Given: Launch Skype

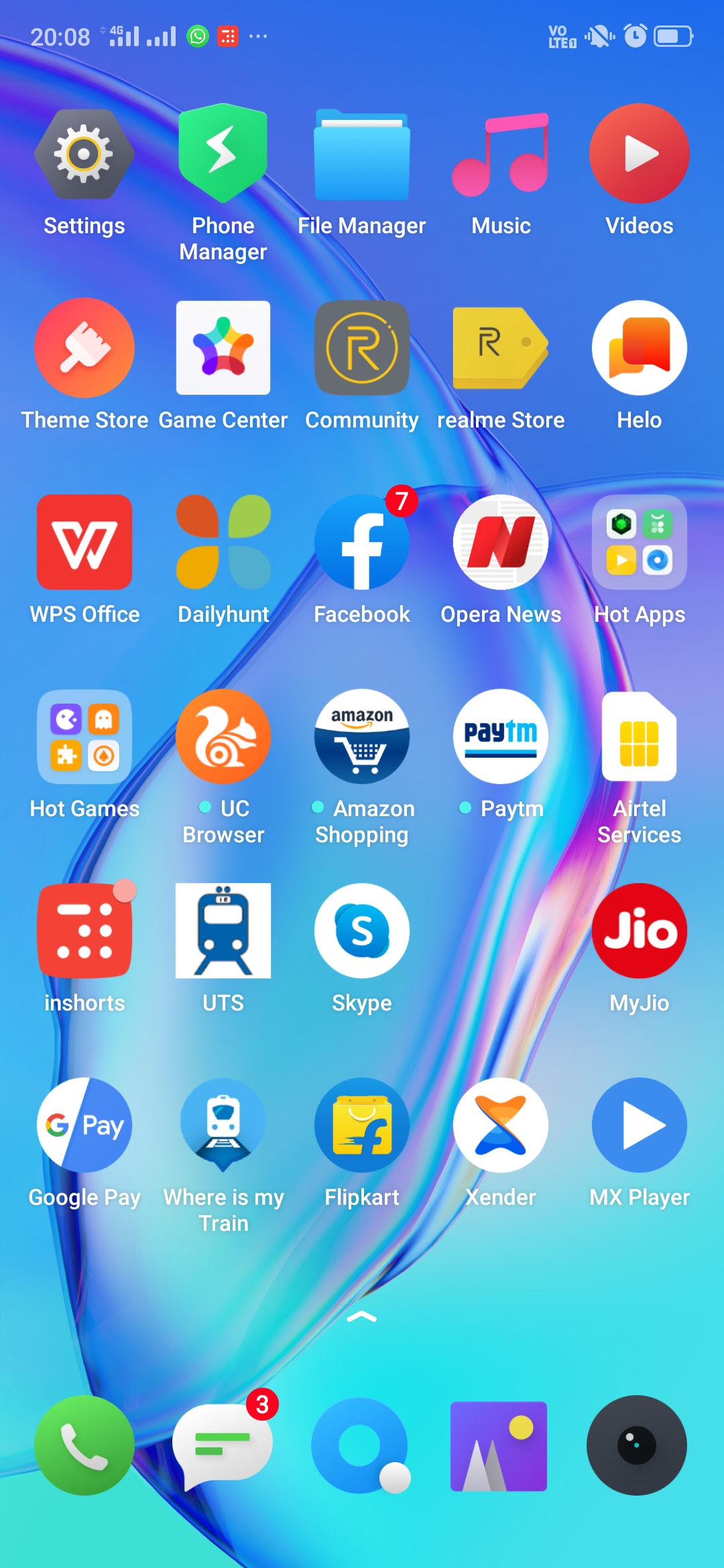Looking at the screenshot, I should pyautogui.click(x=362, y=931).
